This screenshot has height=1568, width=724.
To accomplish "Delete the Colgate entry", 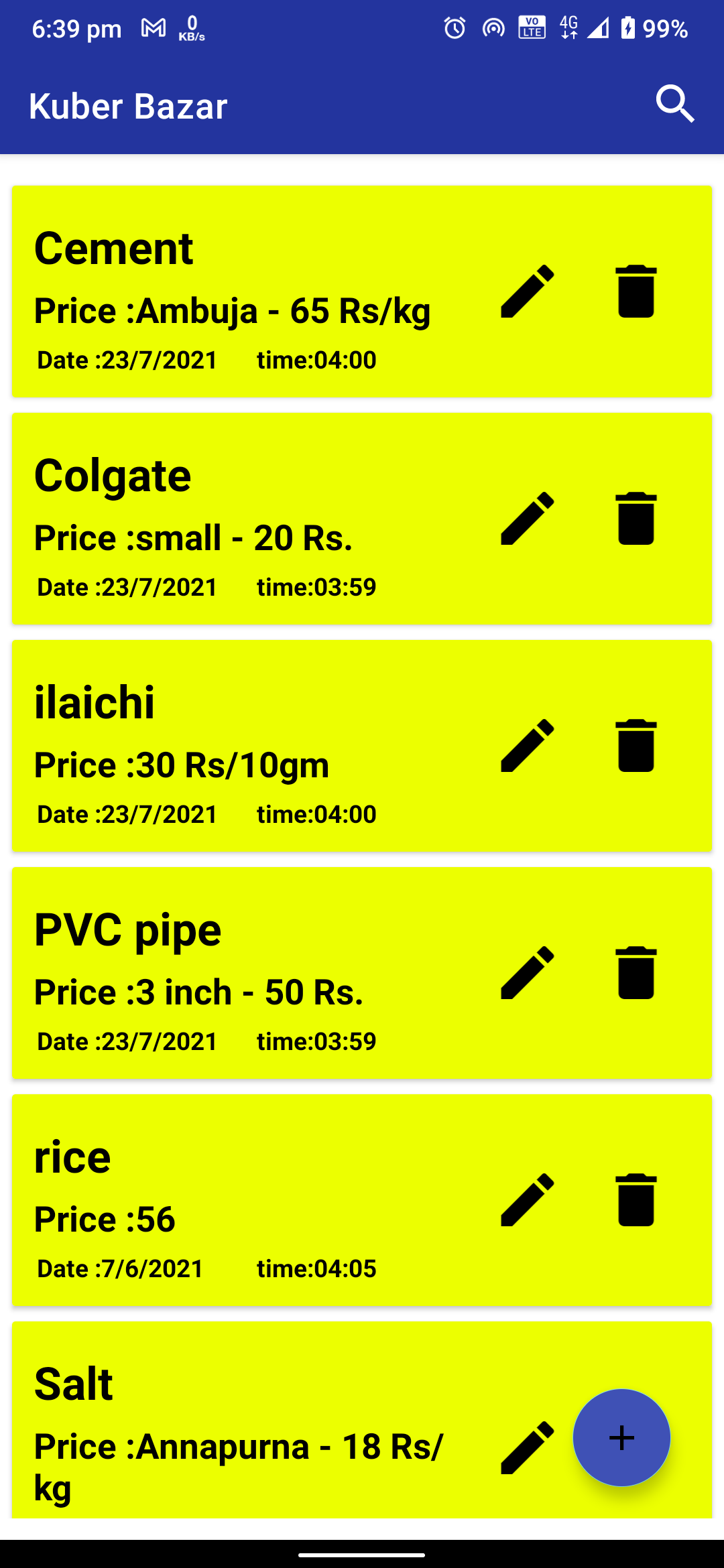I will pos(635,518).
